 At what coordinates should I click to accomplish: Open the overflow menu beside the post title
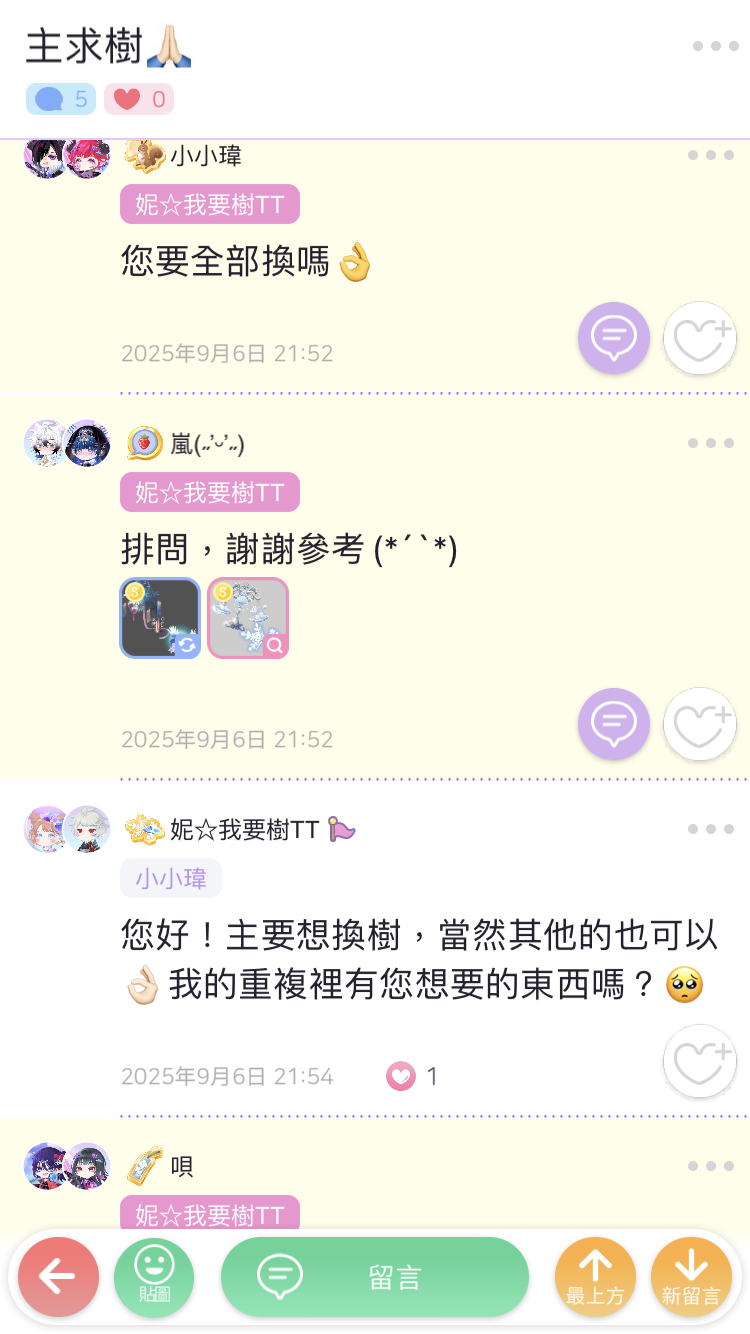tap(714, 46)
